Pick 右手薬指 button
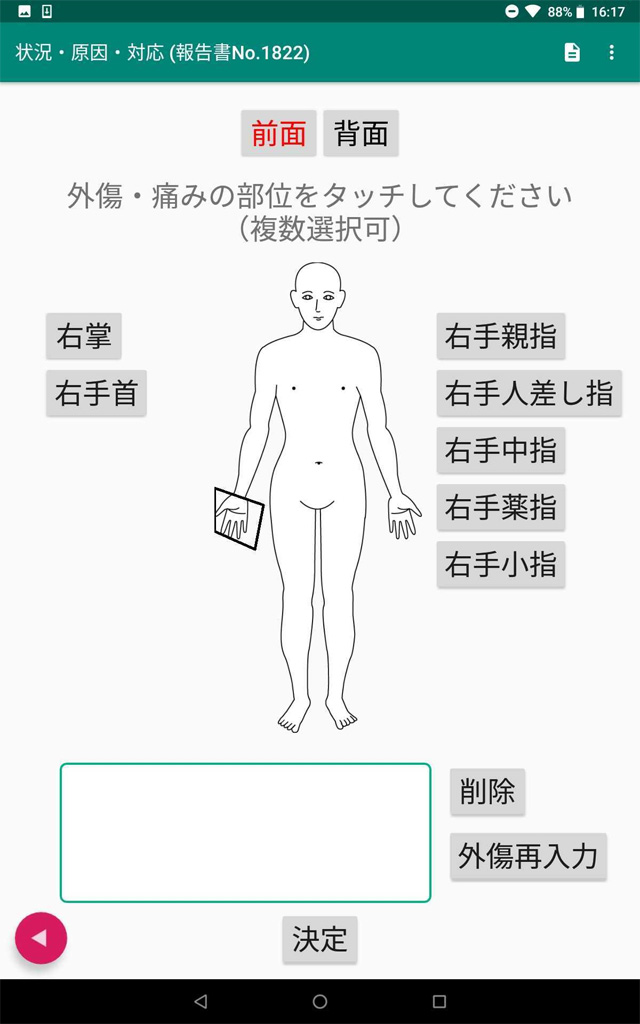Screen dimensions: 640x1024 [x=501, y=508]
